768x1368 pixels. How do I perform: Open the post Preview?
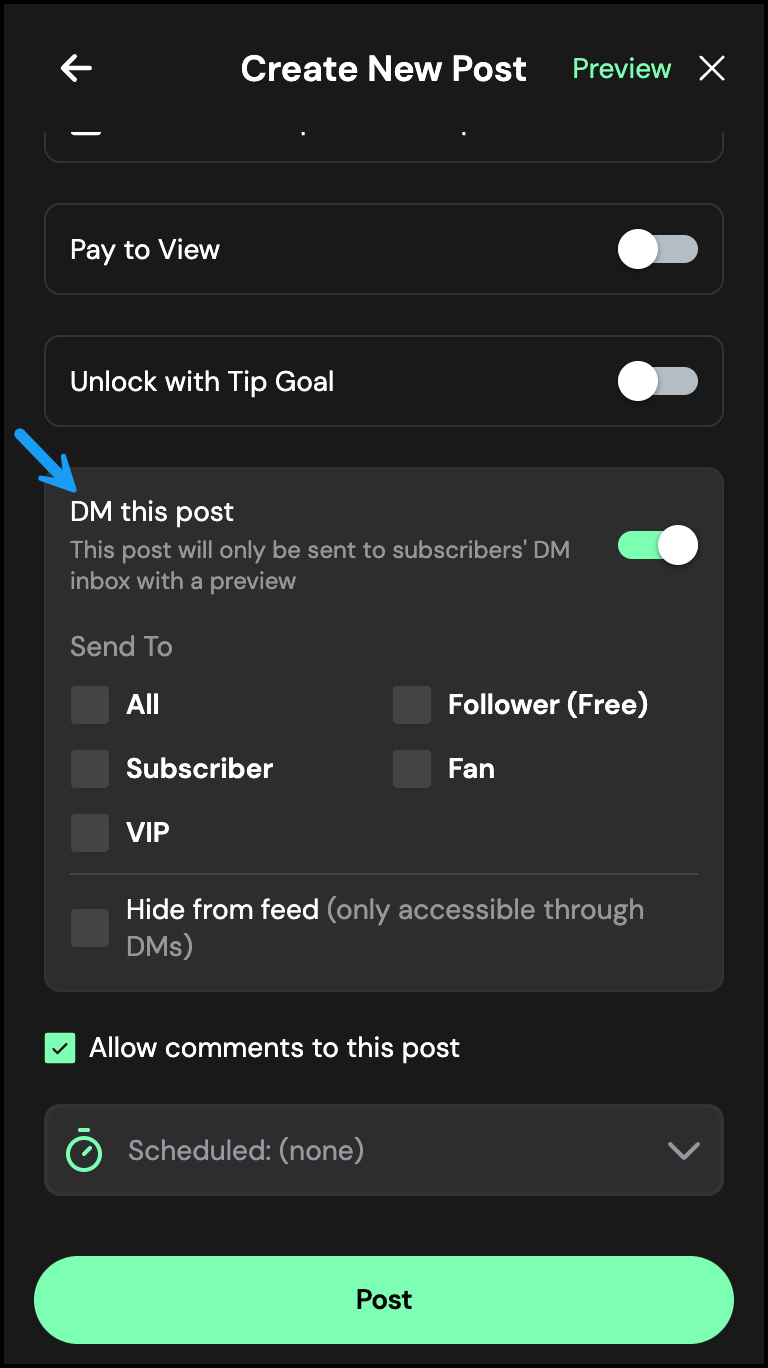[621, 68]
